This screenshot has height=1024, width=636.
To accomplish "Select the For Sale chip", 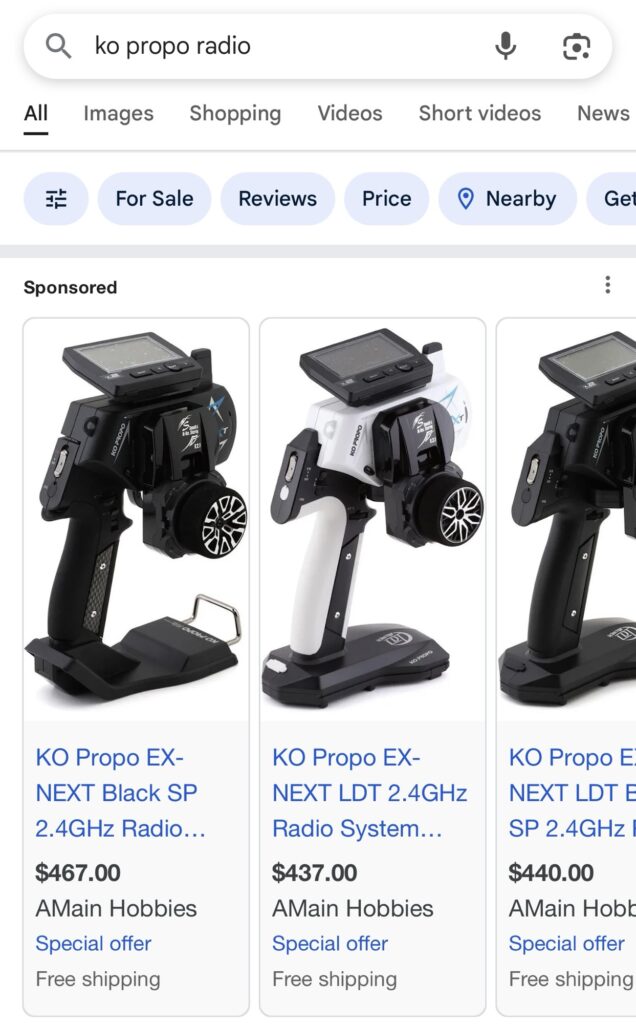I will [154, 198].
